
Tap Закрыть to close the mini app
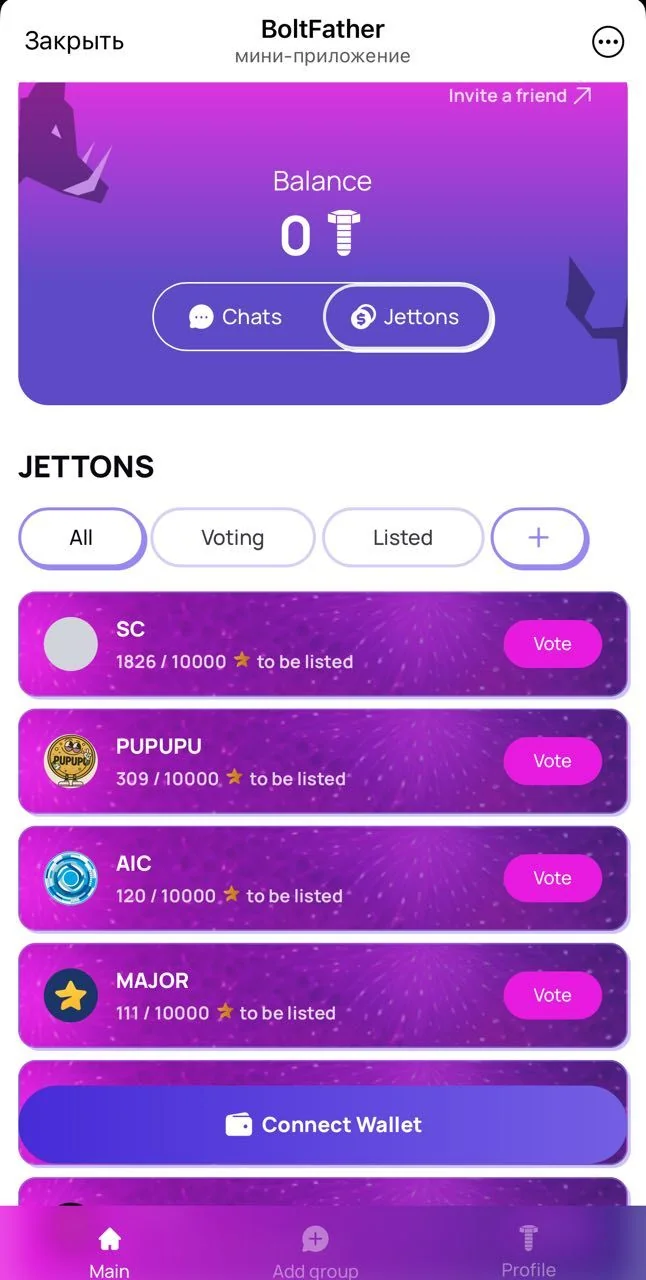tap(74, 41)
